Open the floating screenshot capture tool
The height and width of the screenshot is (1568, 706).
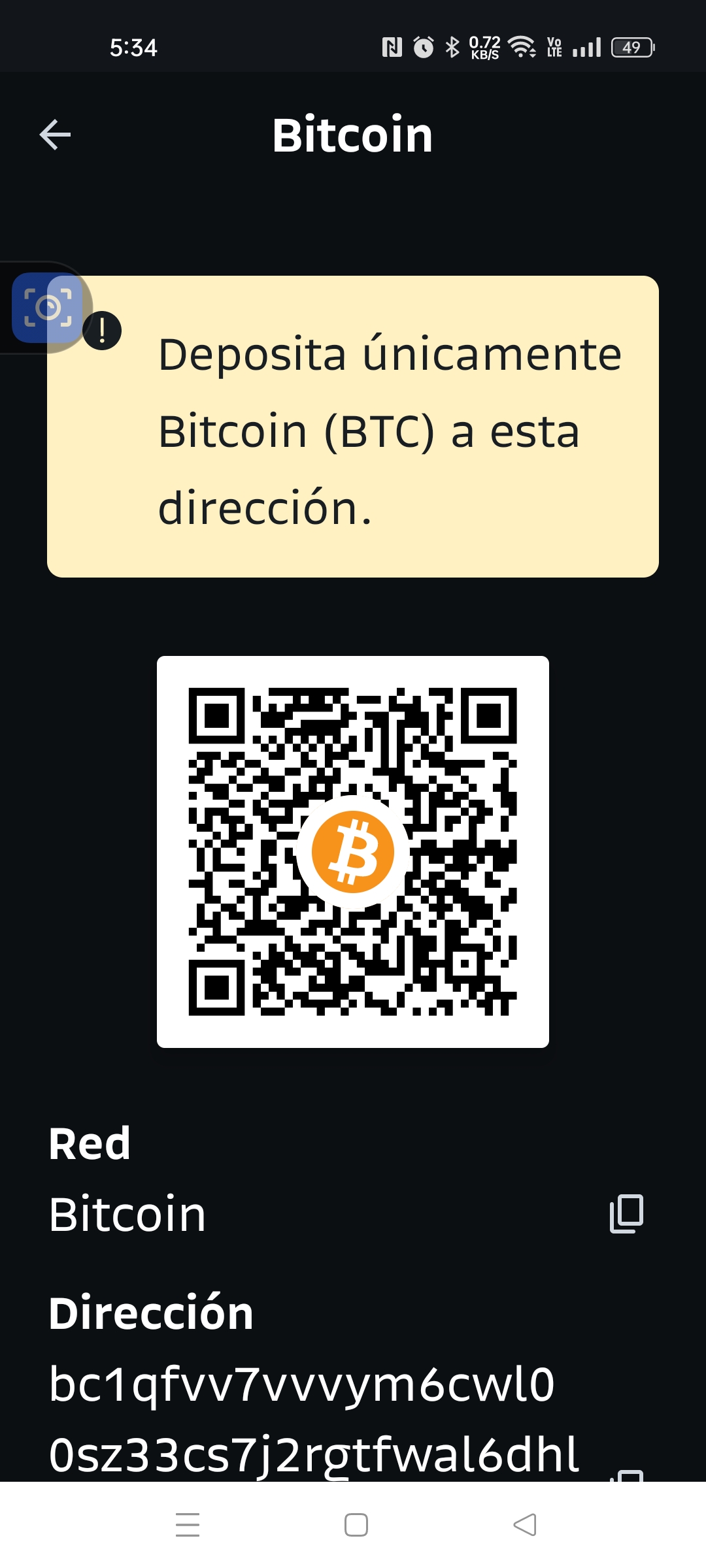(47, 308)
